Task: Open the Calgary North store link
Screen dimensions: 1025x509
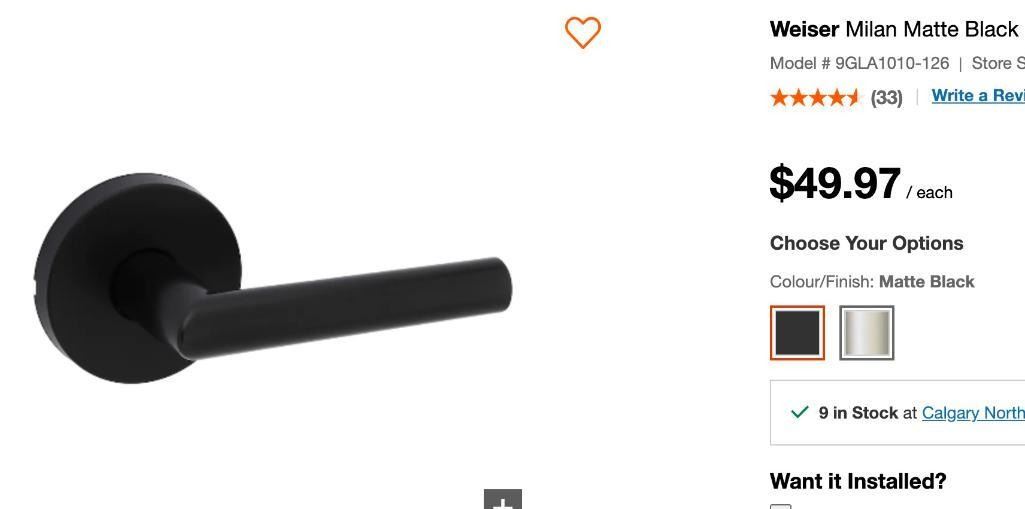Action: [972, 413]
